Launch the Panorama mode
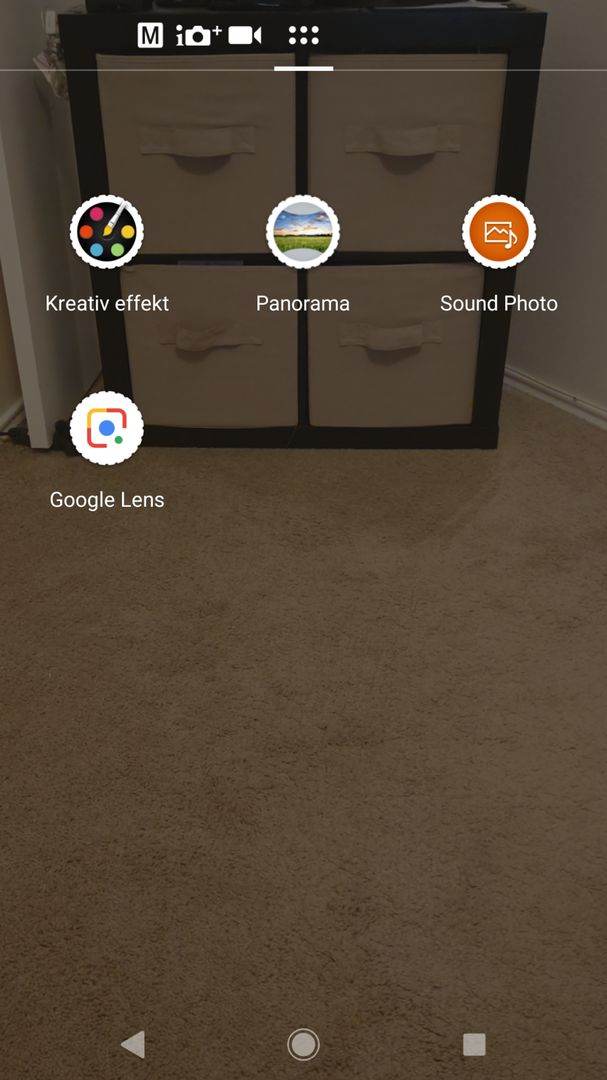 click(x=303, y=231)
